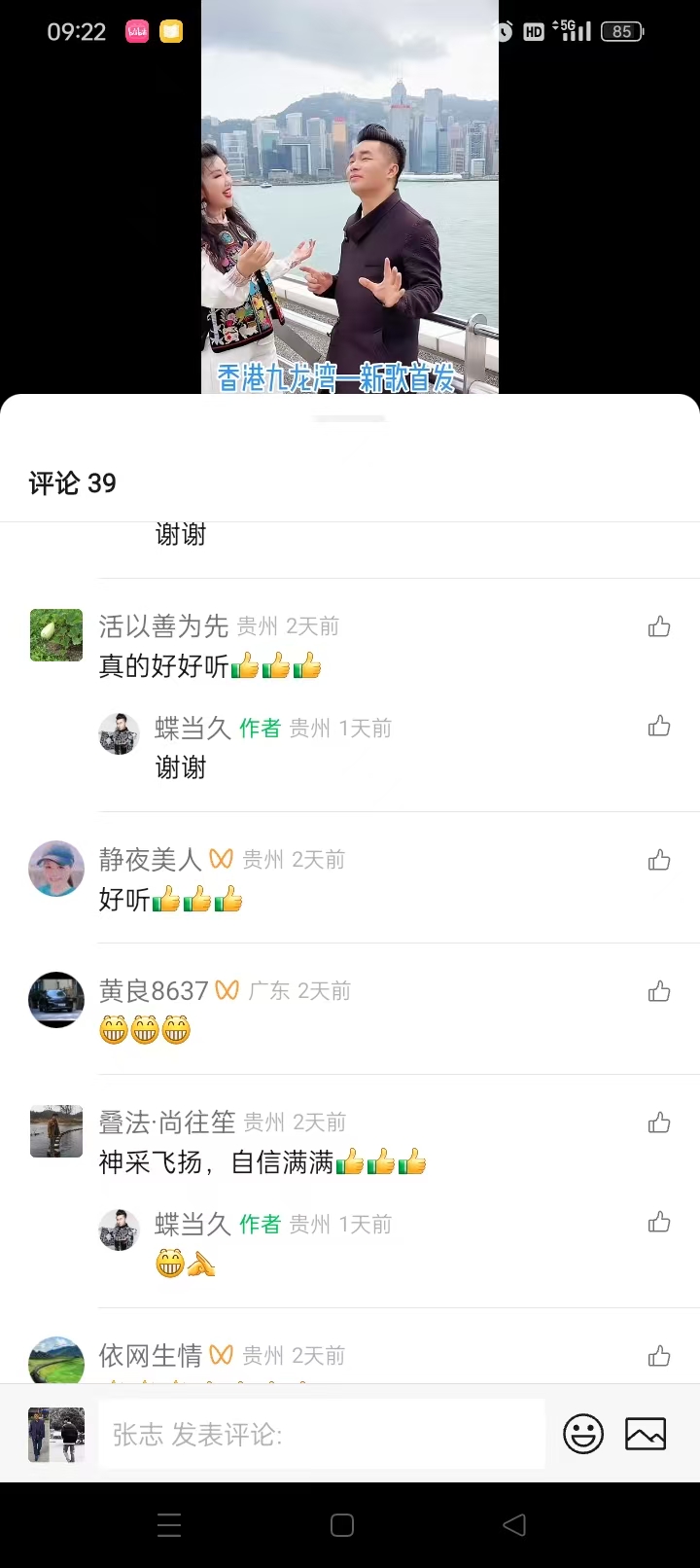This screenshot has height=1568, width=700.
Task: Like 叠法·尚往笙's comment
Action: click(659, 1123)
